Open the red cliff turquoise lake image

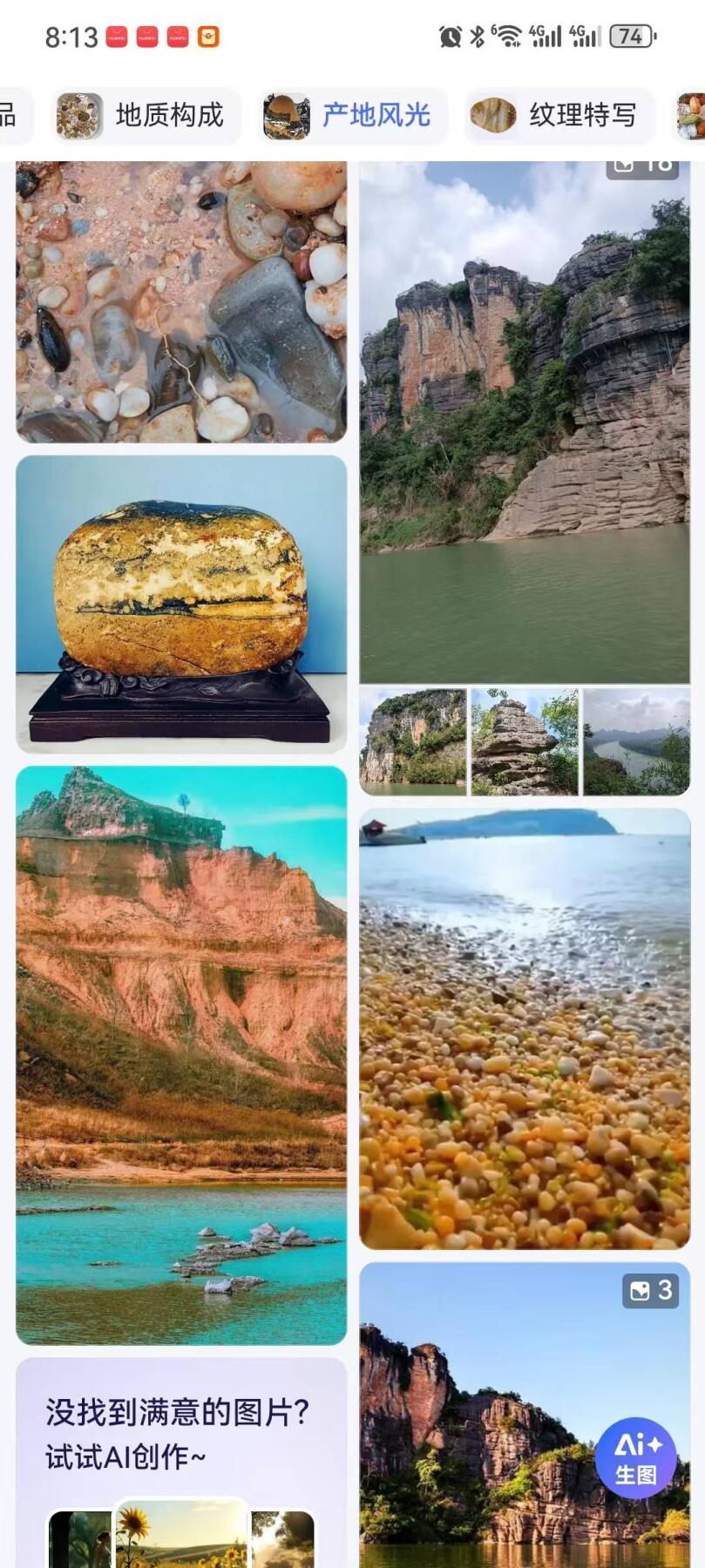[x=181, y=1054]
